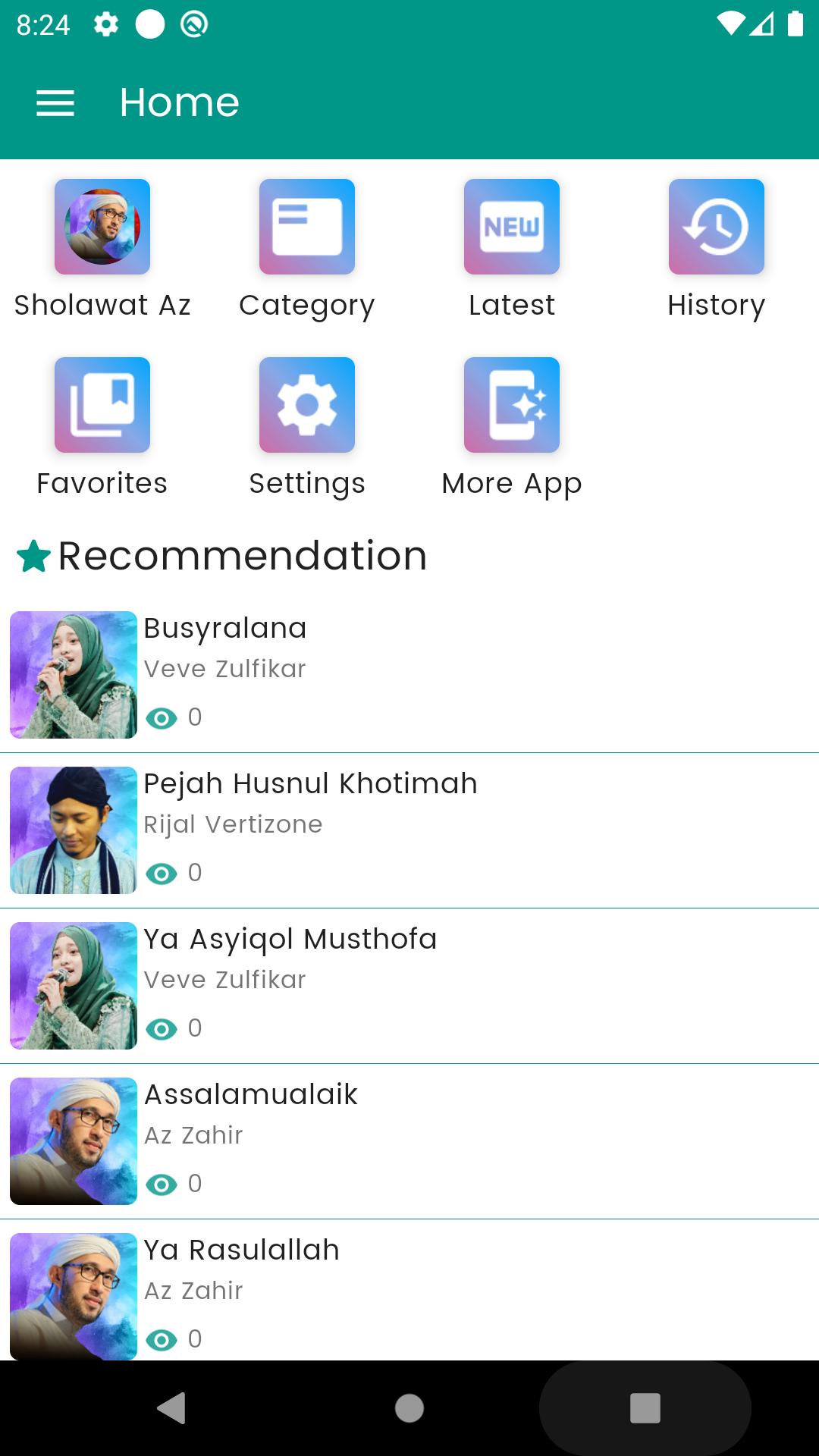Open Pejah Husnul Khotimah song
This screenshot has width=819, height=1456.
click(x=409, y=830)
